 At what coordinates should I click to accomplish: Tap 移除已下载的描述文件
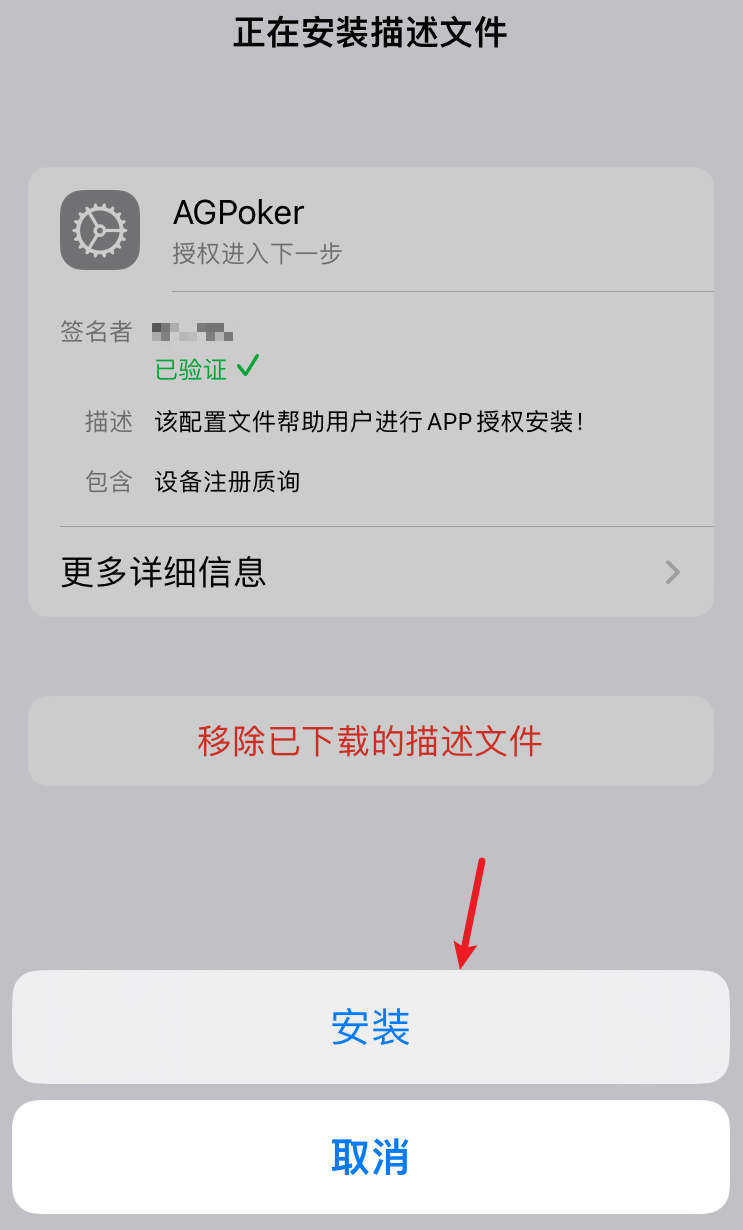click(371, 741)
